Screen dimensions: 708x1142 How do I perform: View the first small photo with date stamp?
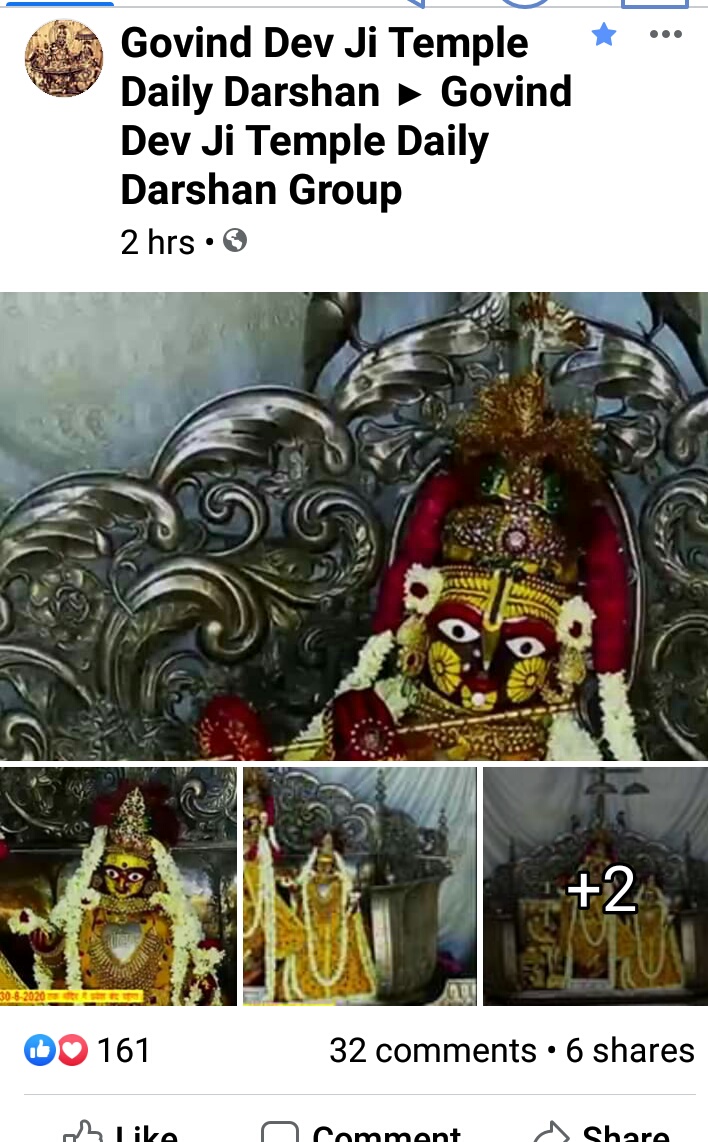(118, 886)
